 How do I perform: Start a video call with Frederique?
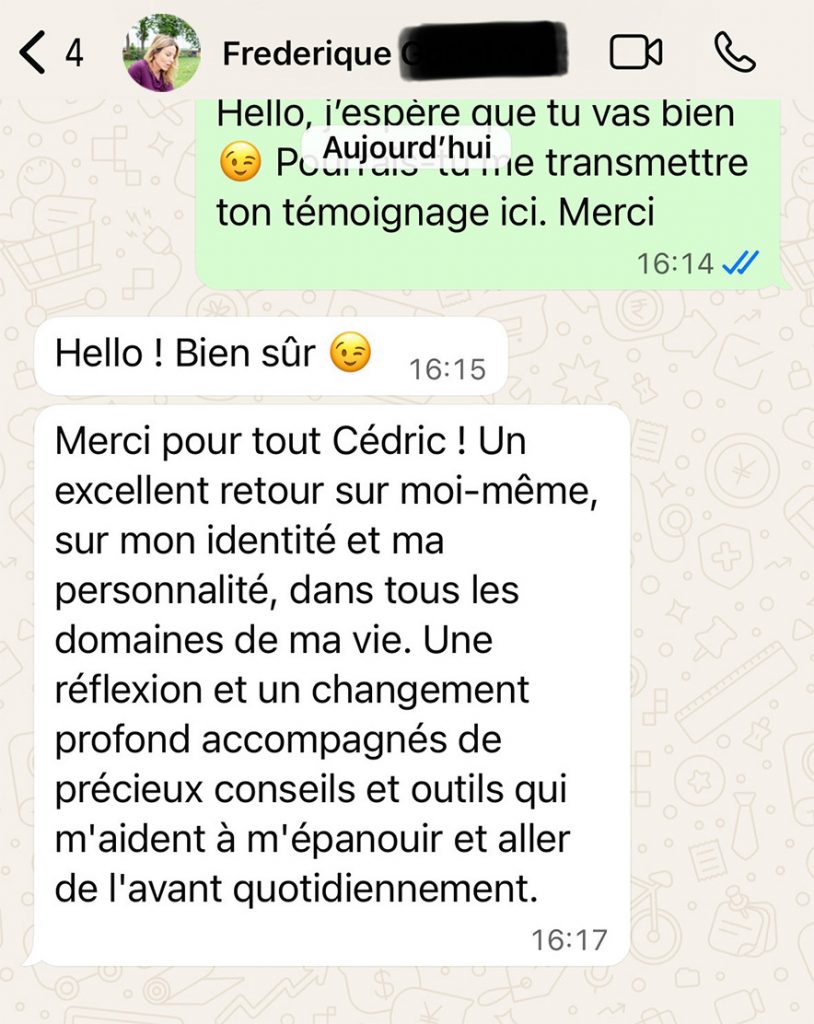(x=637, y=52)
